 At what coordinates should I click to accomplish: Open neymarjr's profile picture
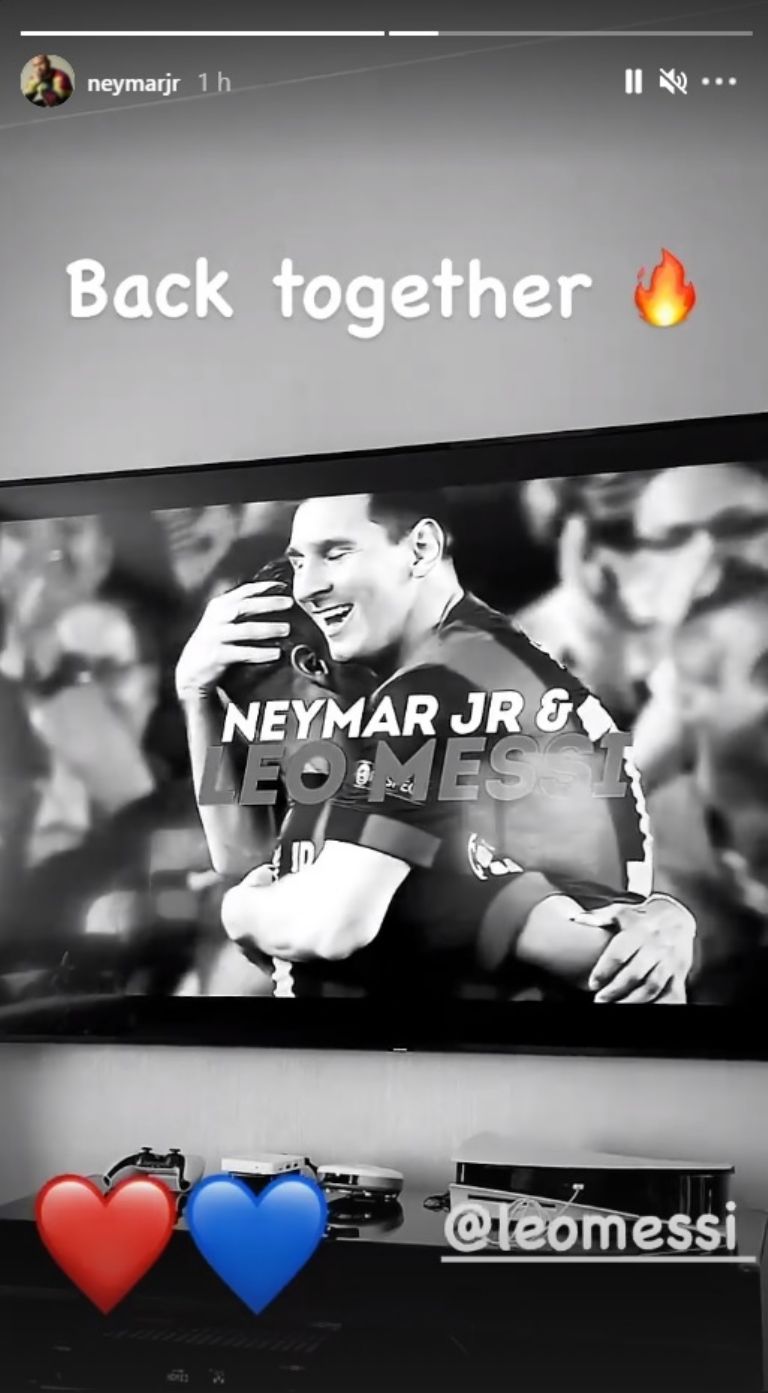(47, 81)
